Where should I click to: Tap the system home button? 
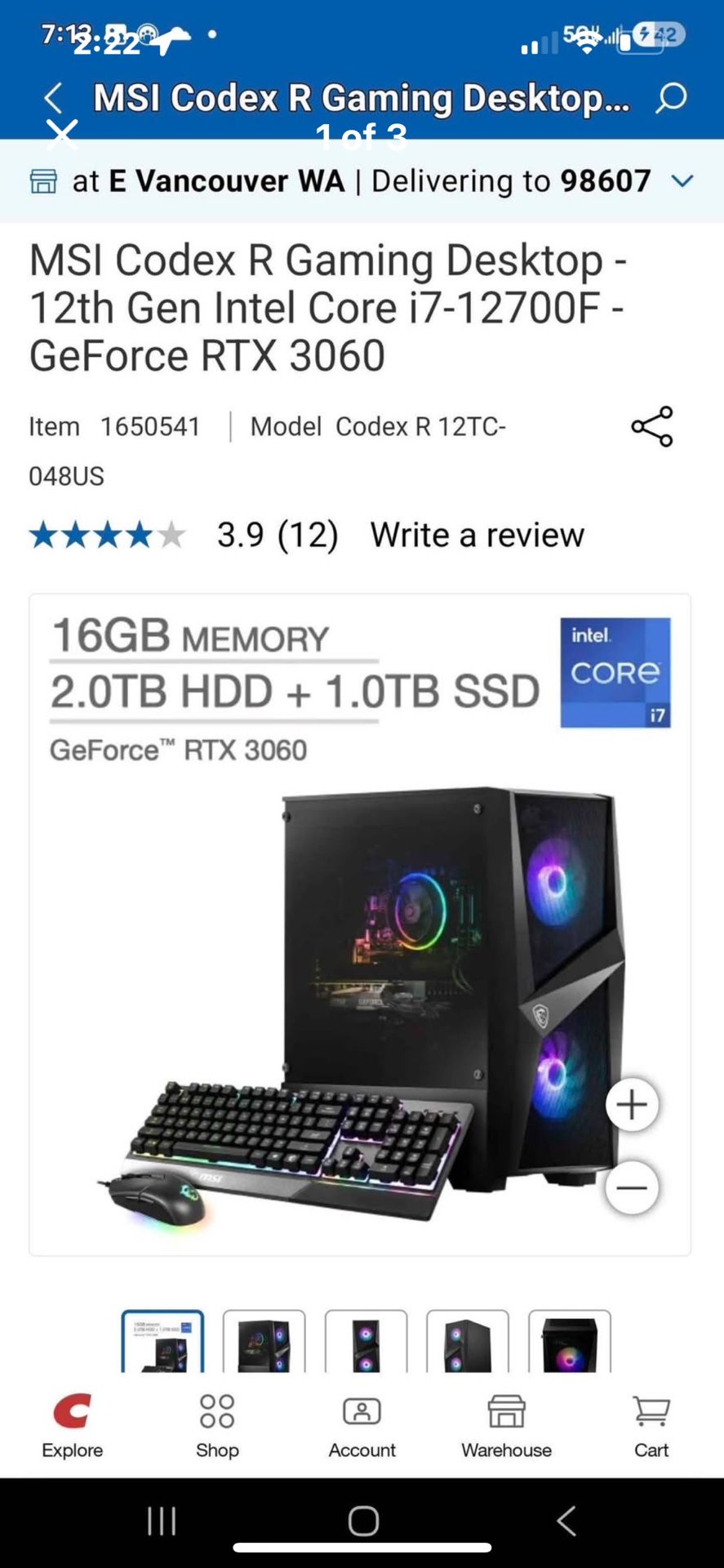point(362,1521)
